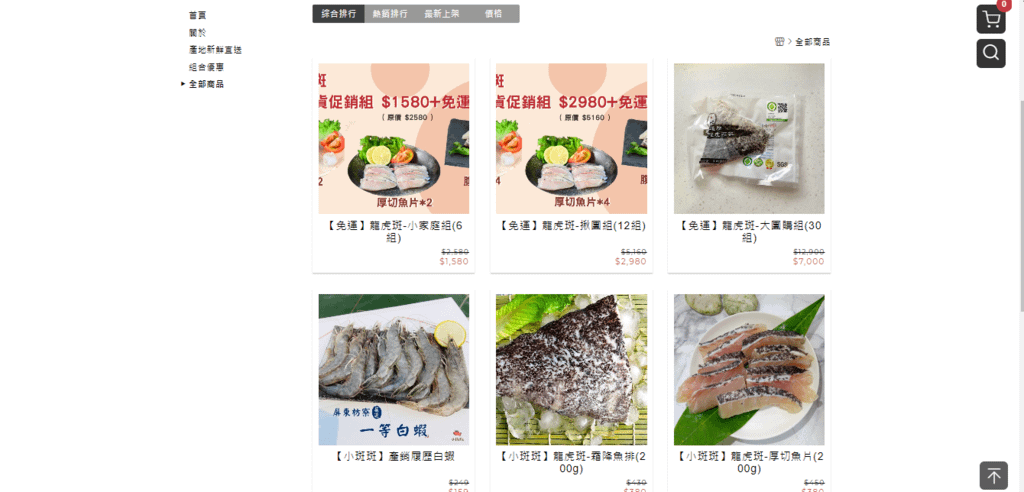The width and height of the screenshot is (1024, 492).
Task: Sort products by 最新上架
Action: point(441,14)
